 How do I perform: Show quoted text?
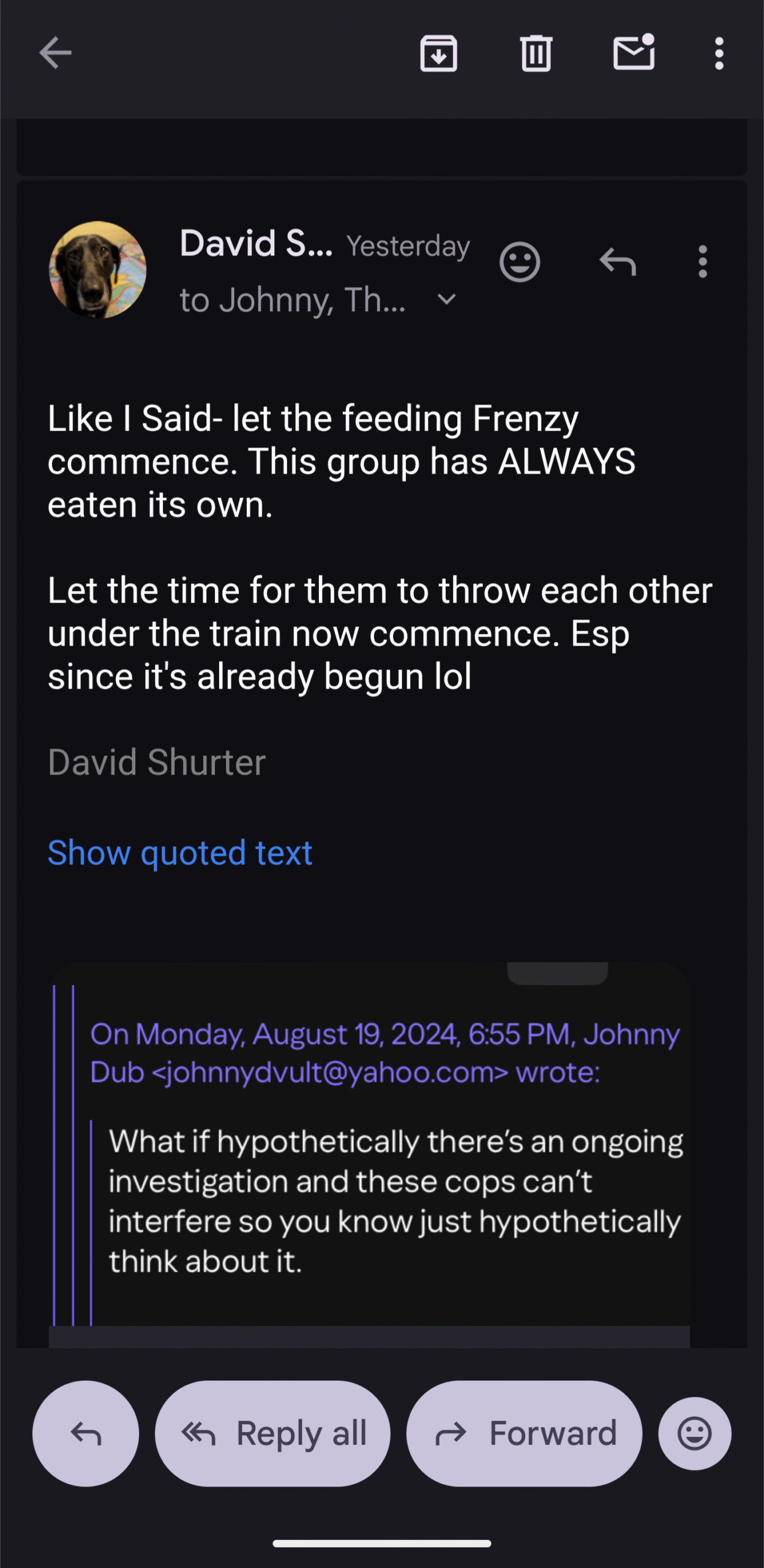click(180, 853)
